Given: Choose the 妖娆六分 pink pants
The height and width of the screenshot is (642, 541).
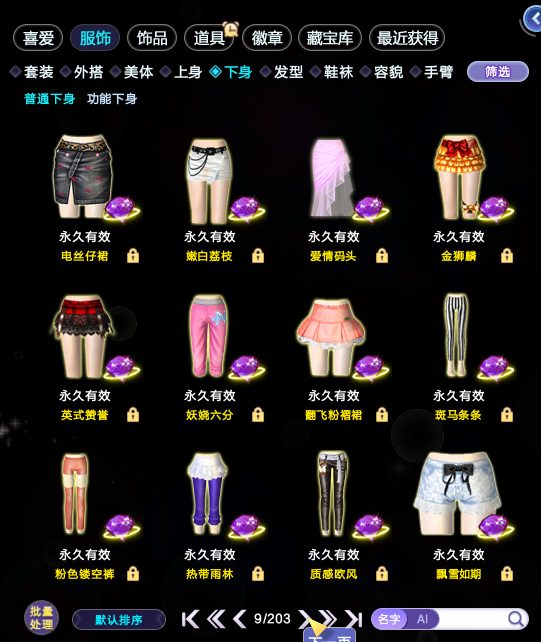Looking at the screenshot, I should tap(209, 336).
